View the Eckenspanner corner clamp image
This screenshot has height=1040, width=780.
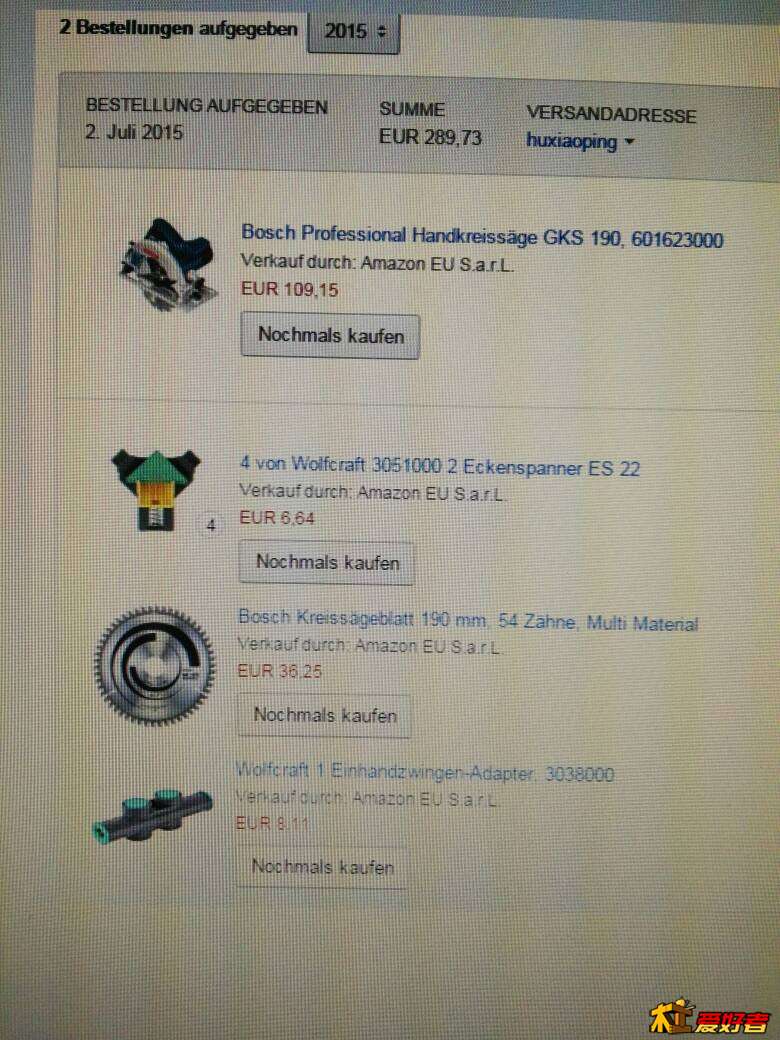click(157, 490)
